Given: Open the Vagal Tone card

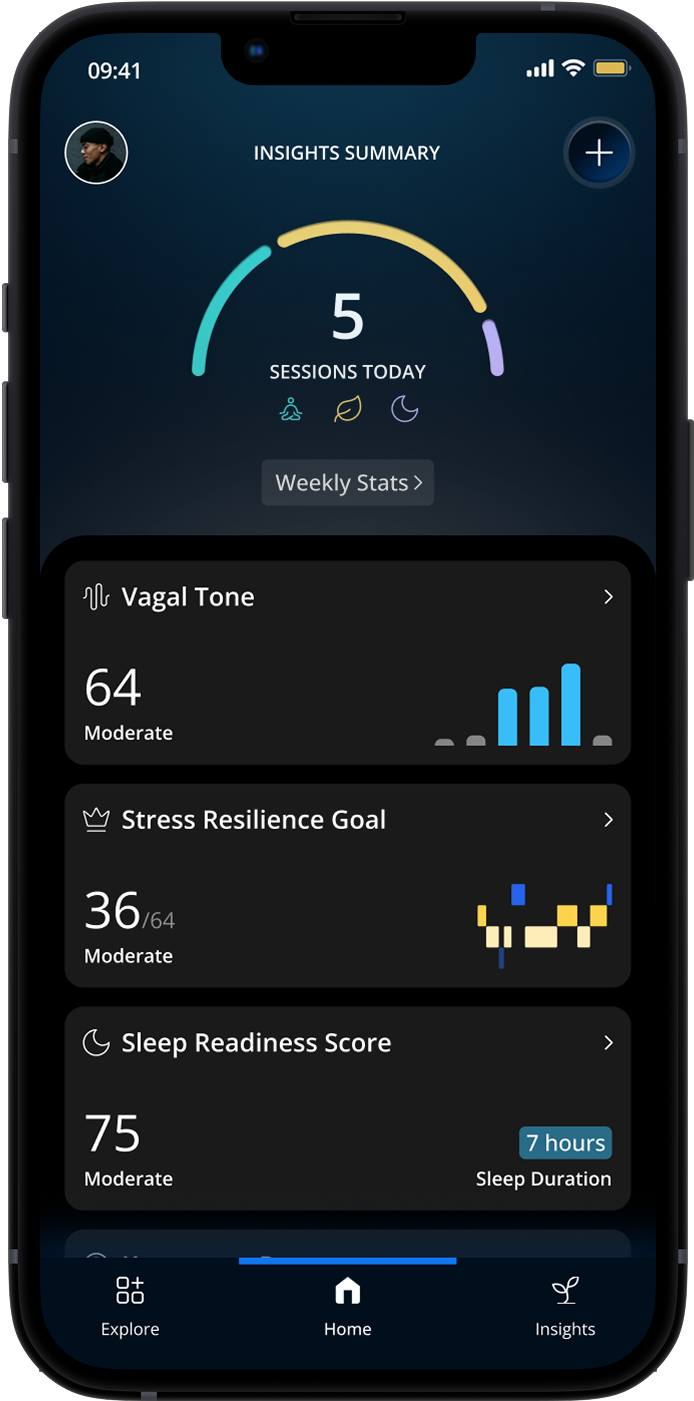Looking at the screenshot, I should pyautogui.click(x=347, y=662).
